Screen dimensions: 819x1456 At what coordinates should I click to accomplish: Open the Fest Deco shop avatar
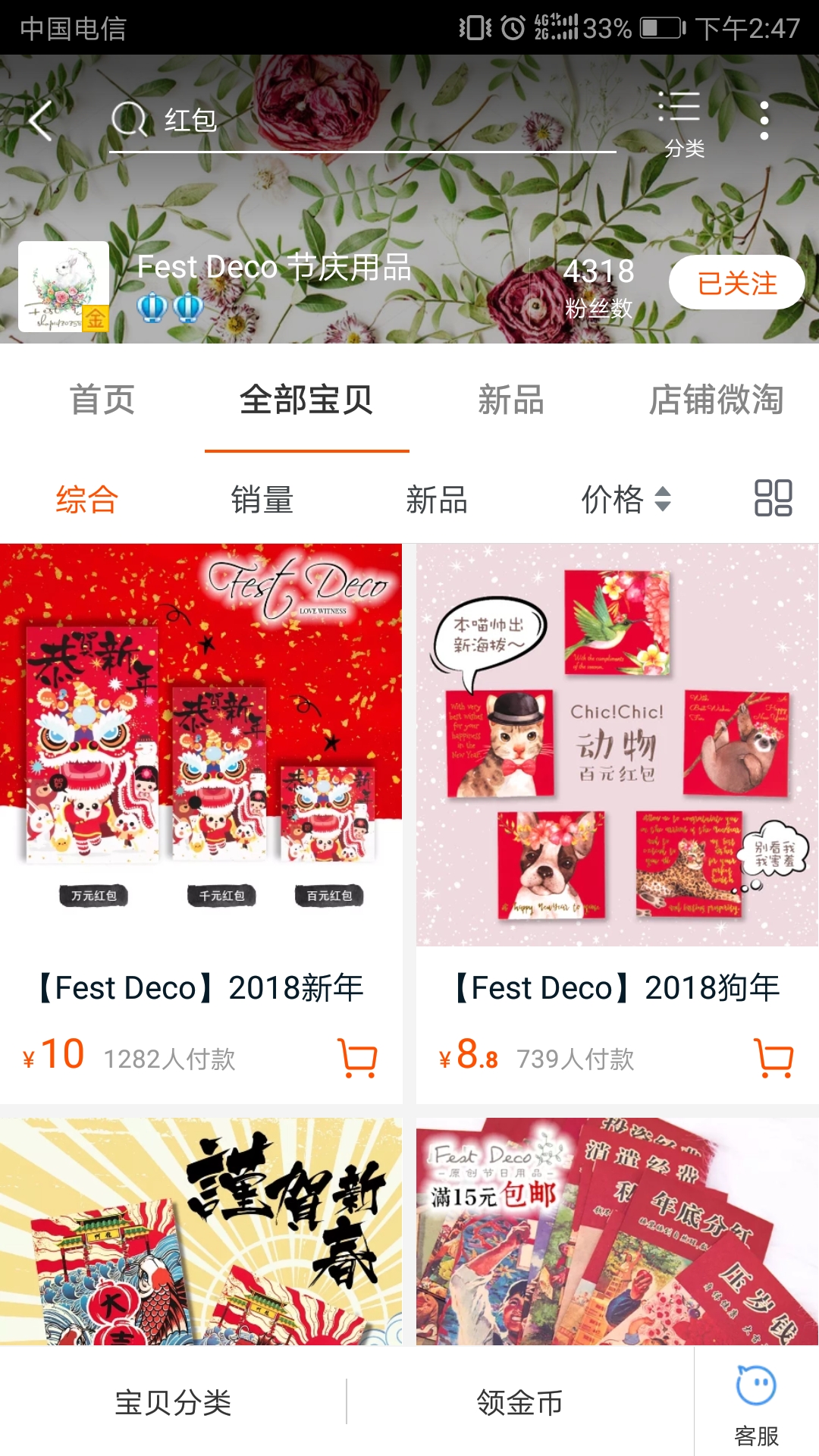point(64,287)
